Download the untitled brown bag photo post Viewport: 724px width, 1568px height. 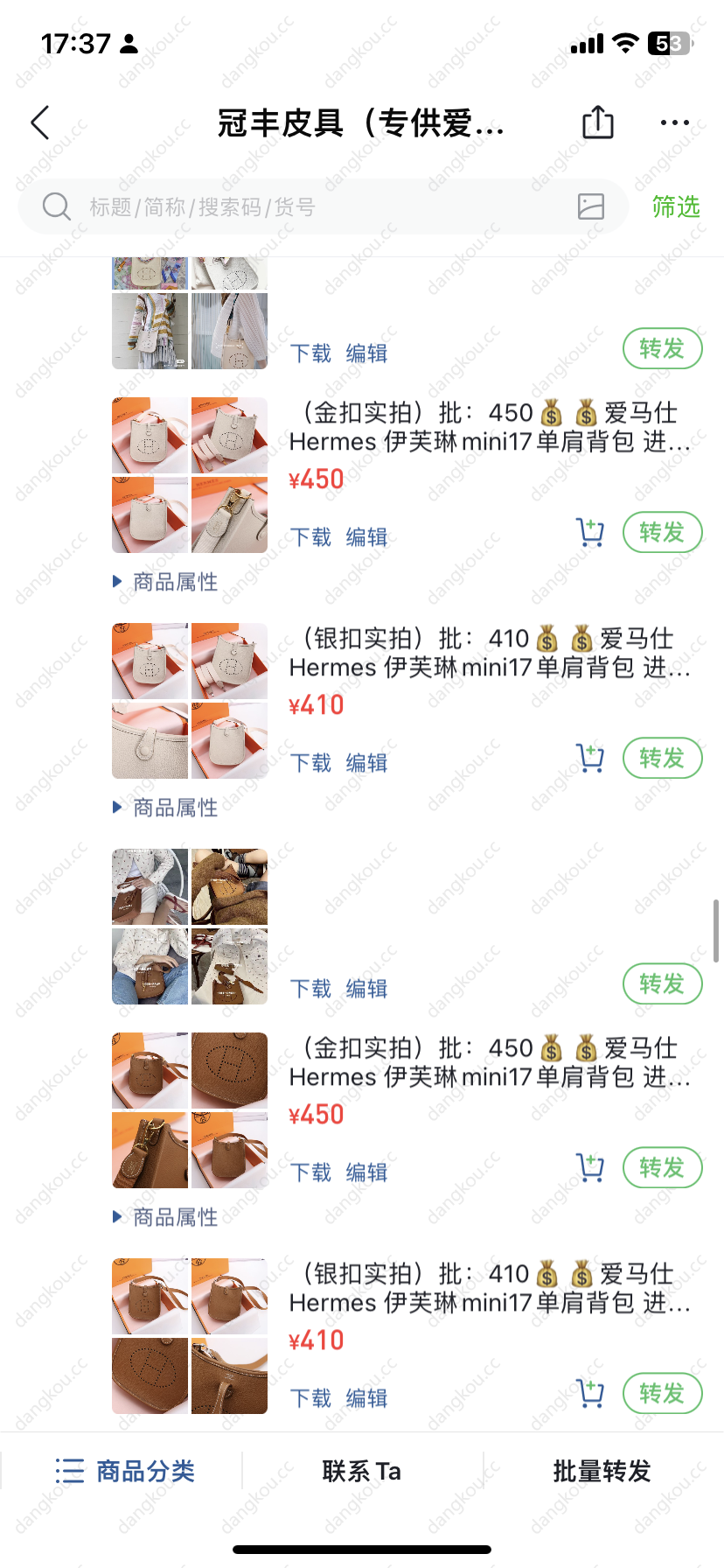click(310, 989)
